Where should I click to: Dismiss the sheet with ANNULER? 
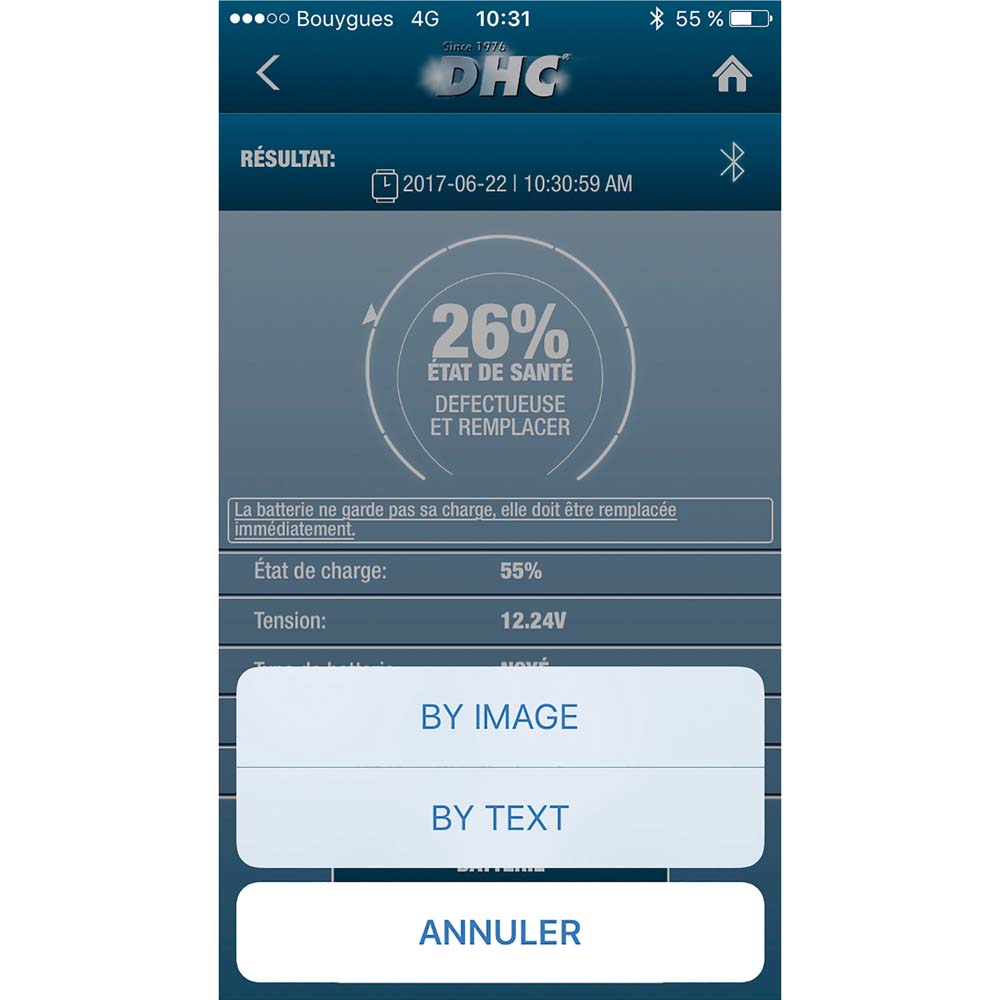tap(499, 932)
